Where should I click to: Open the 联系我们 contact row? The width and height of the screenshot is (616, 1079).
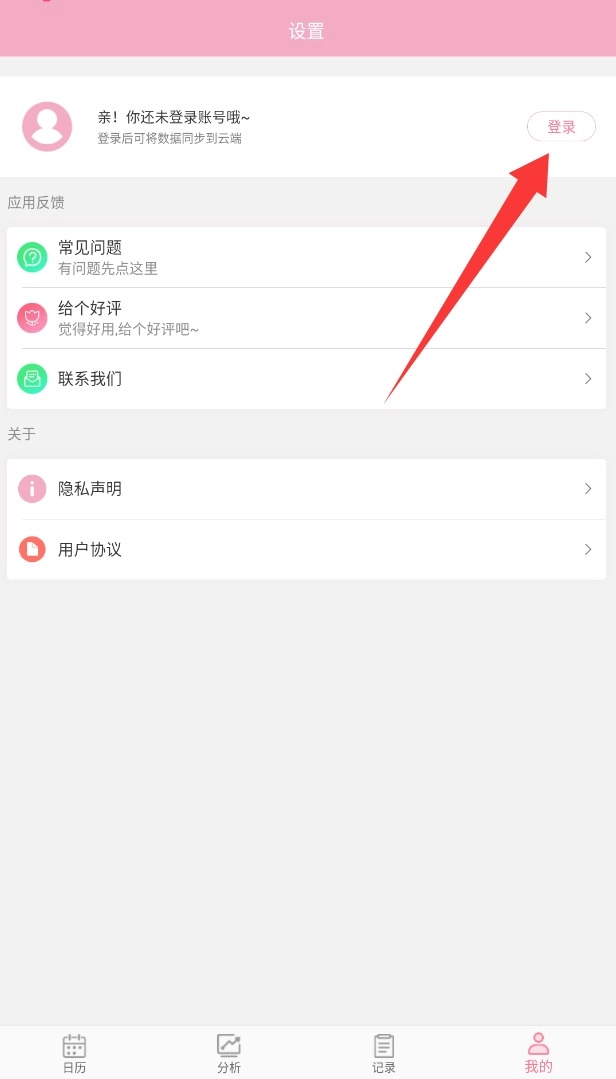pos(306,379)
